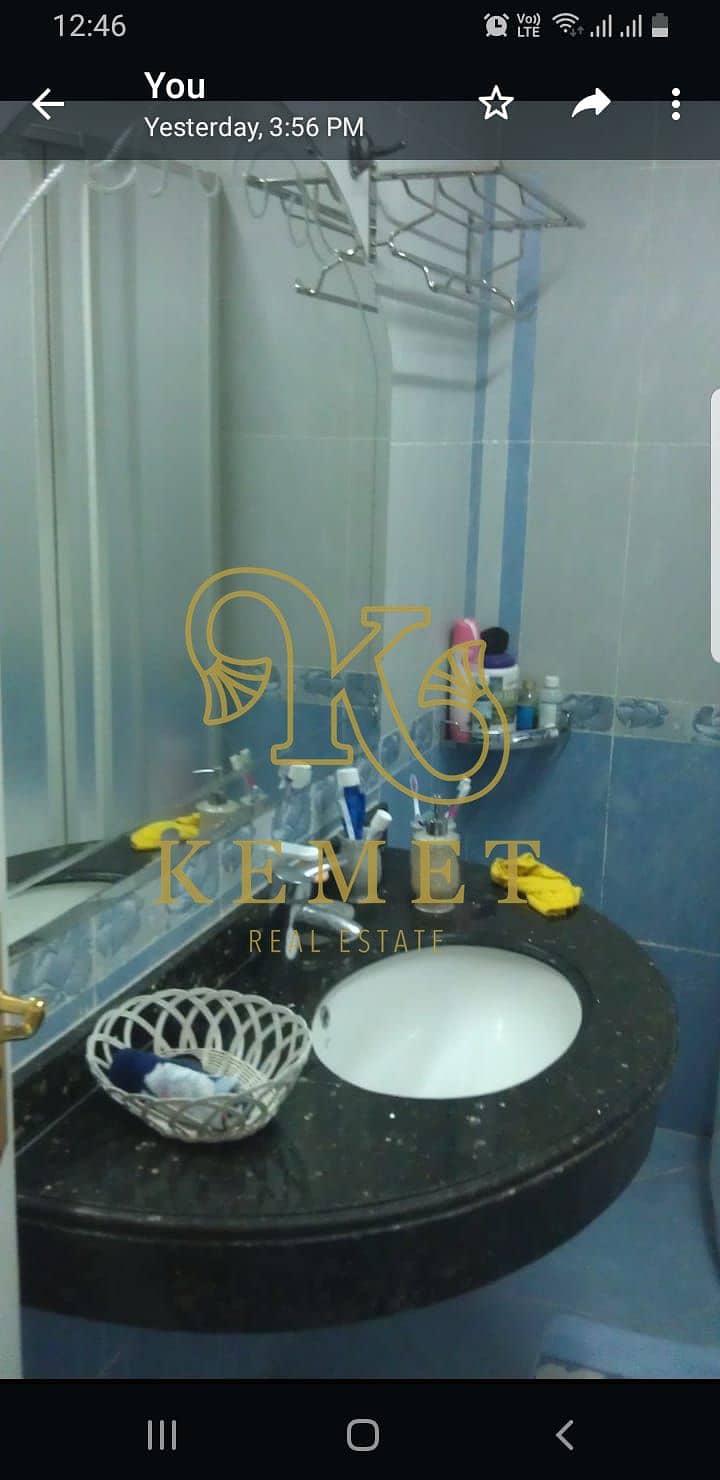Star this photo message

click(x=496, y=104)
